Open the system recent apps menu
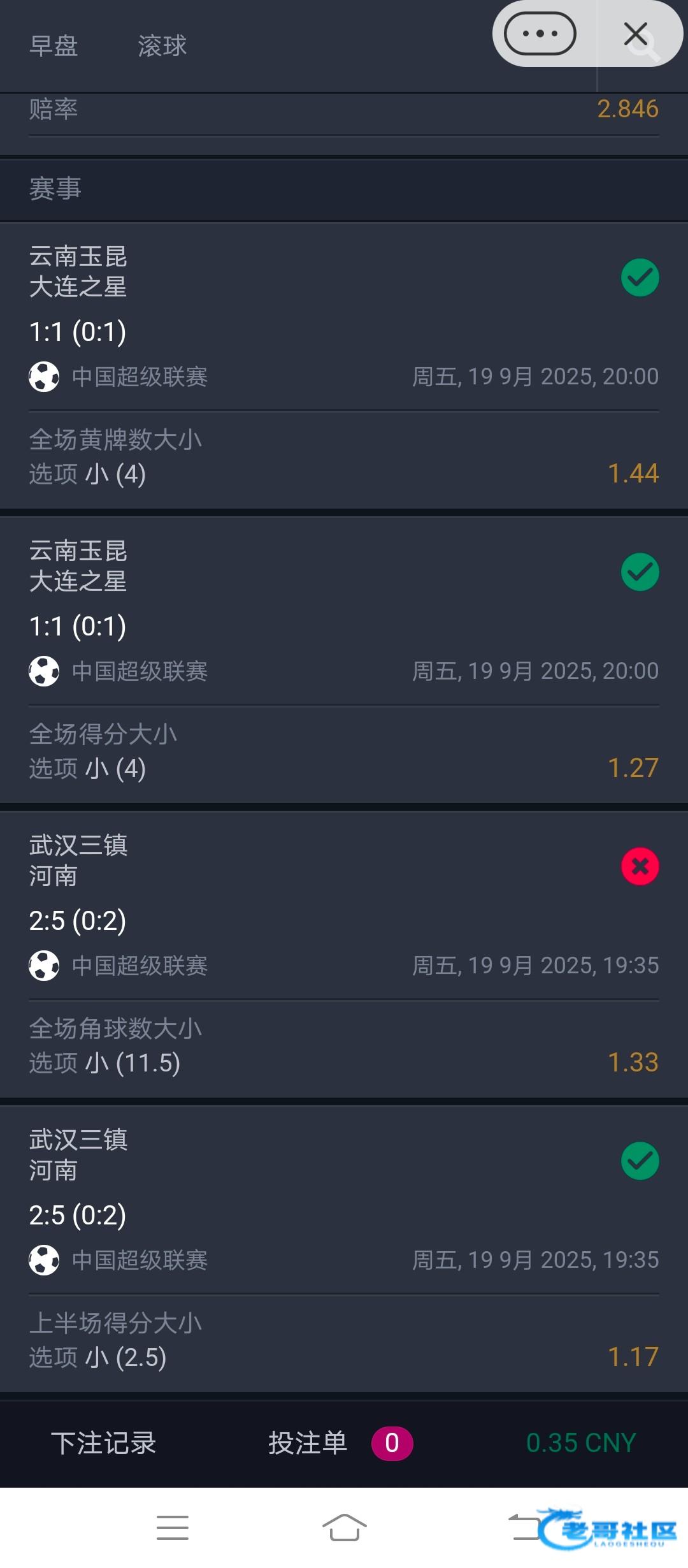 173,1527
